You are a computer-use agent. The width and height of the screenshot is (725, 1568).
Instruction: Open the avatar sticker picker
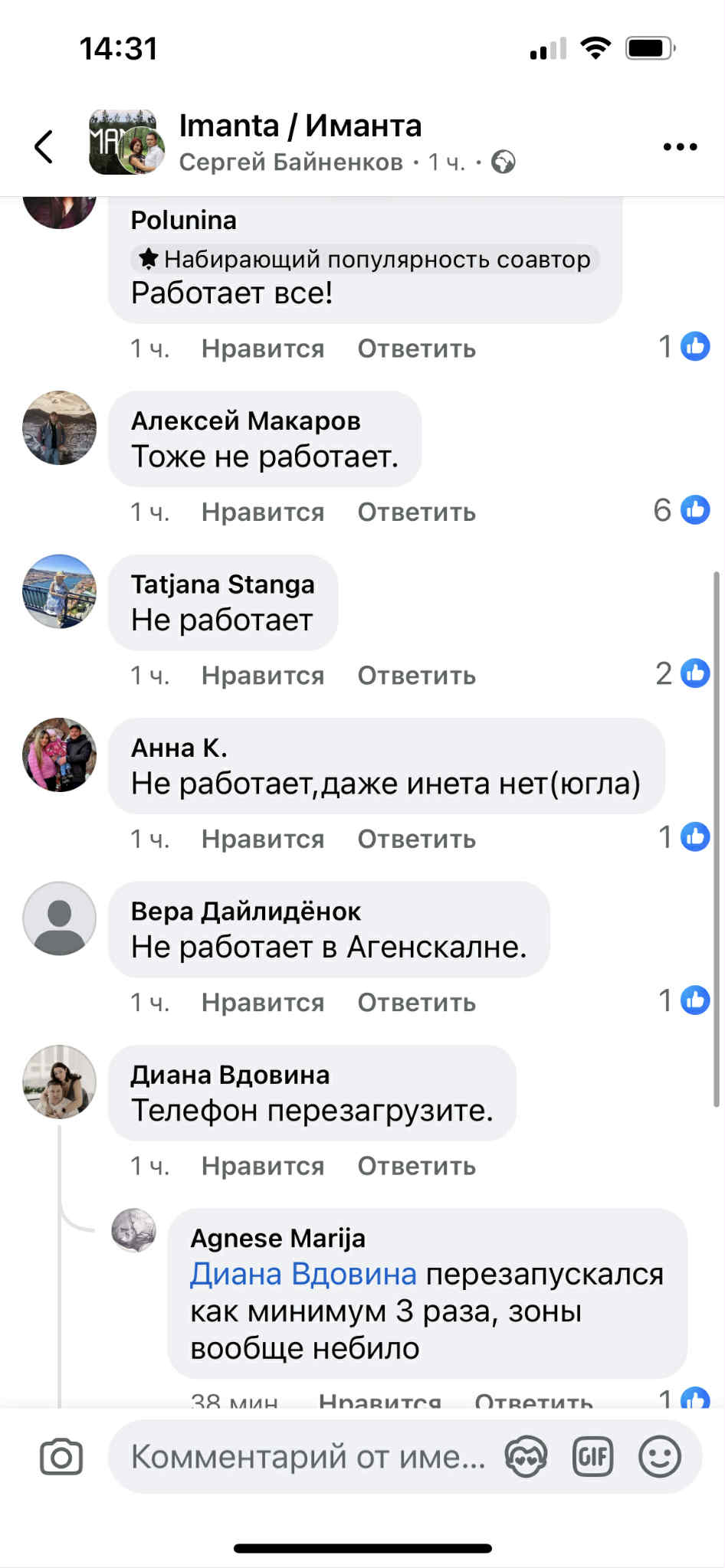tap(527, 1457)
